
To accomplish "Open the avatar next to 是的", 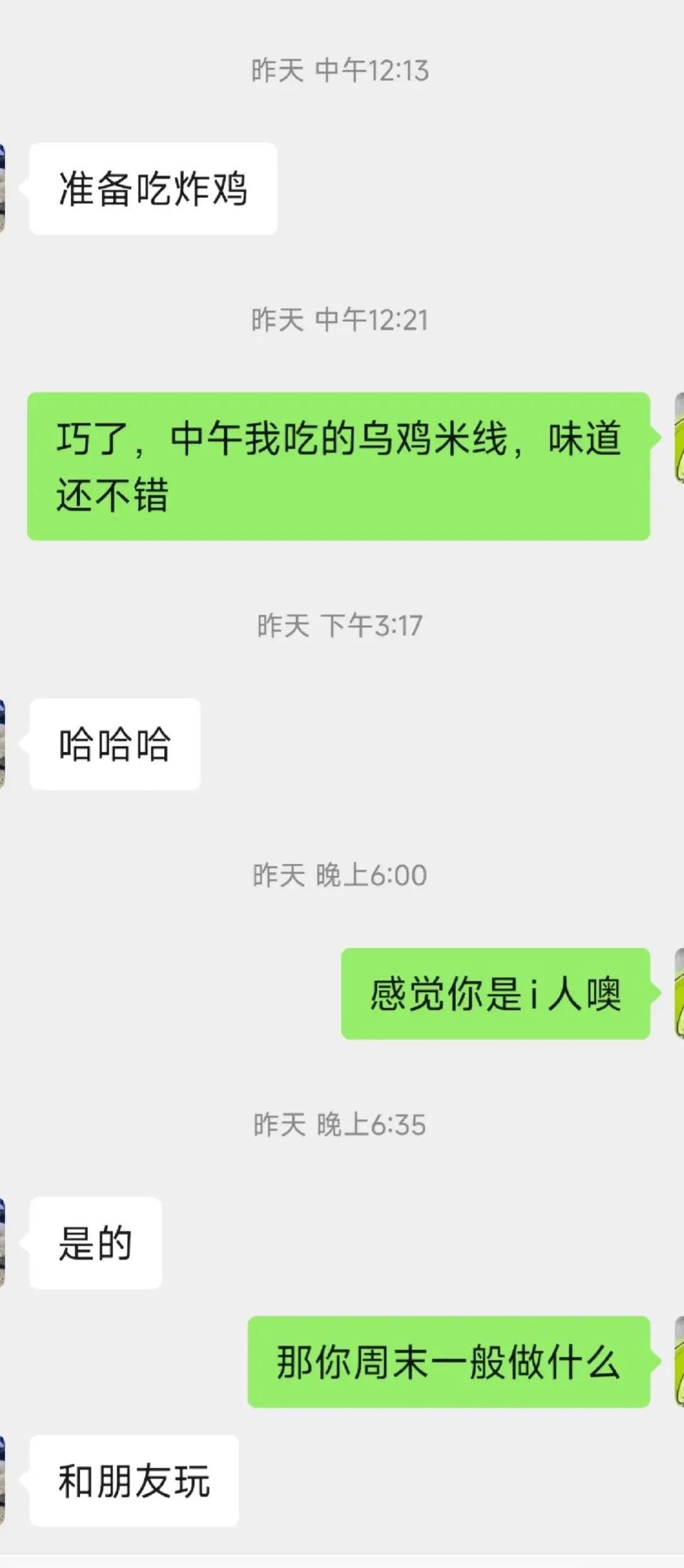I will click(3, 1243).
